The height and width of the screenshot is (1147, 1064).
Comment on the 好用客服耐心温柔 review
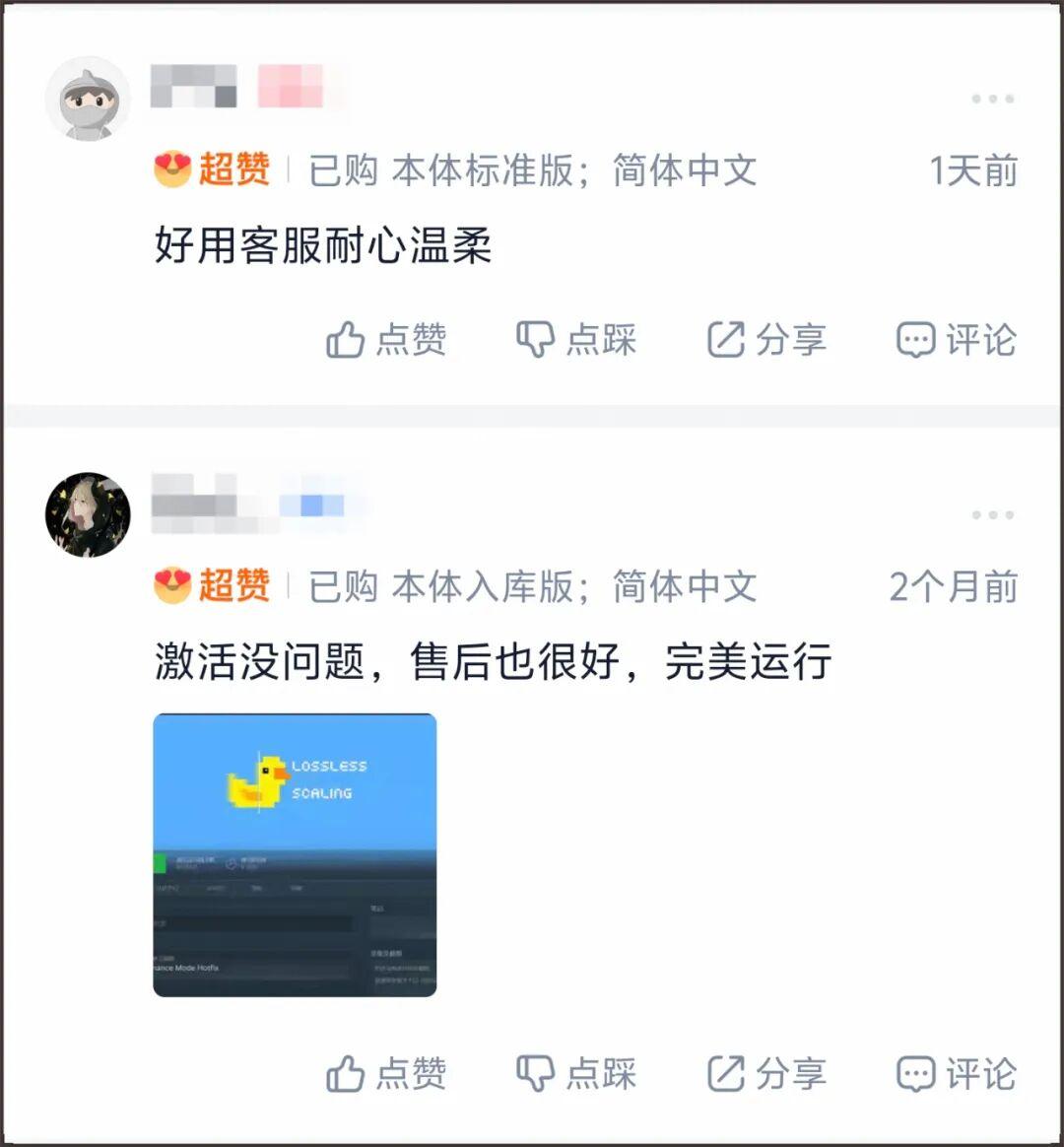point(956,340)
